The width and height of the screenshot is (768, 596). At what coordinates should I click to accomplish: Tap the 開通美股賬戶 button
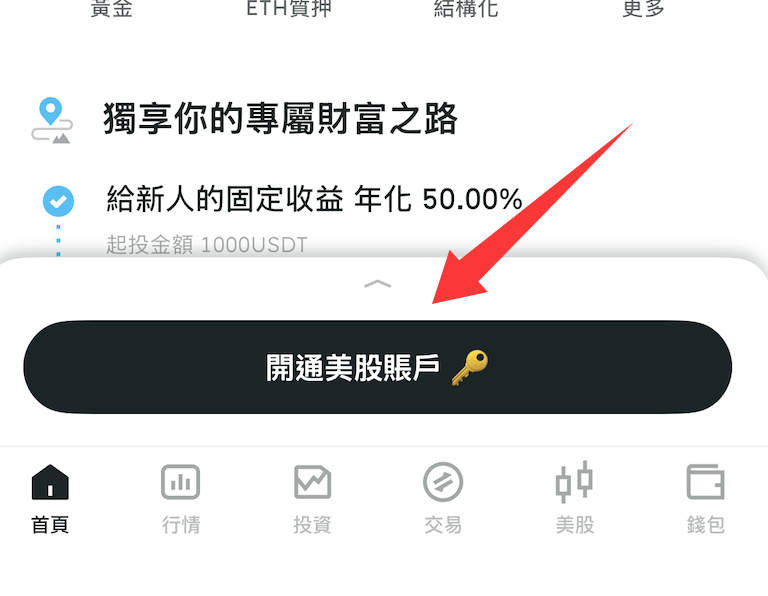pyautogui.click(x=377, y=367)
